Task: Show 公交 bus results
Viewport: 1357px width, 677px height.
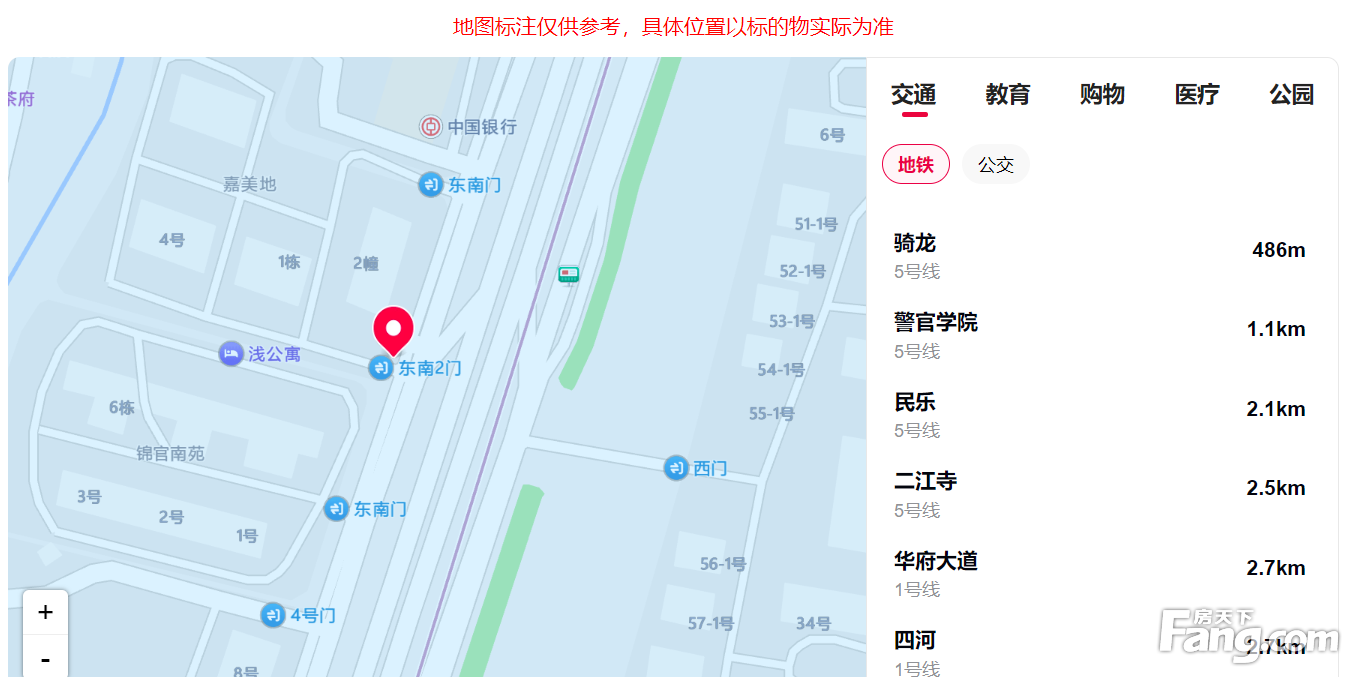Action: (x=995, y=165)
